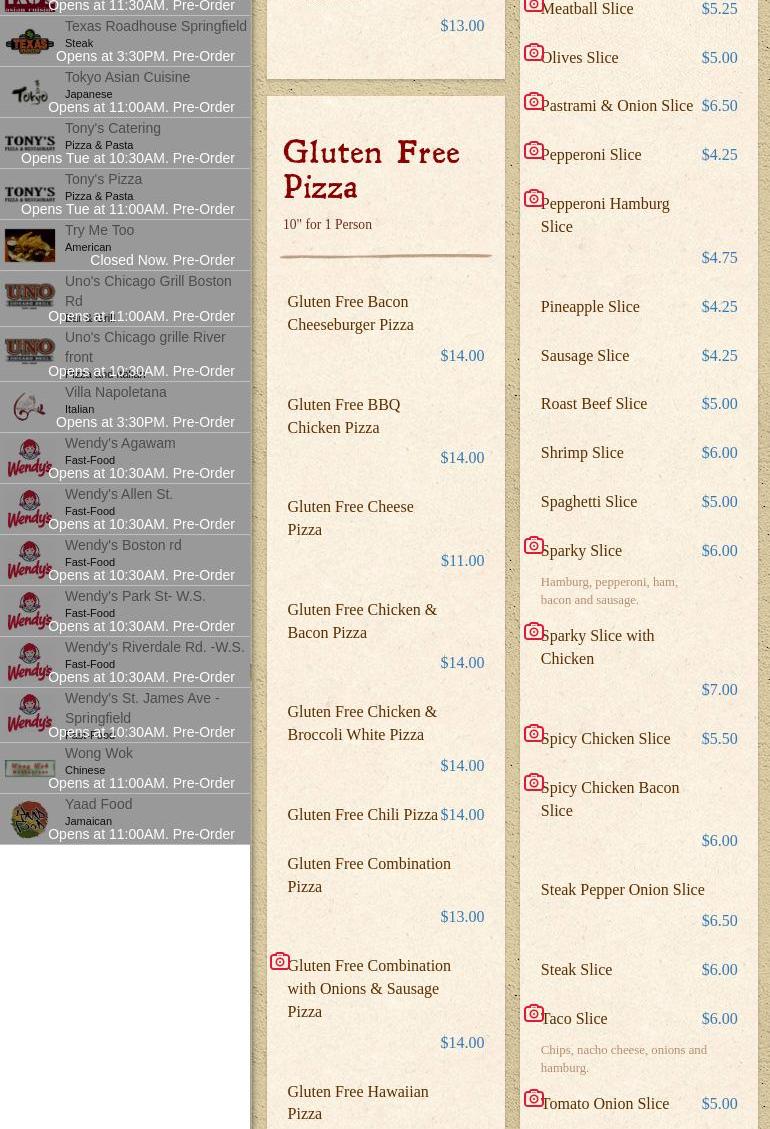Select Tokyo Asian Cuisine from the list
Image resolution: width=770 pixels, height=1129 pixels.
(x=127, y=78)
